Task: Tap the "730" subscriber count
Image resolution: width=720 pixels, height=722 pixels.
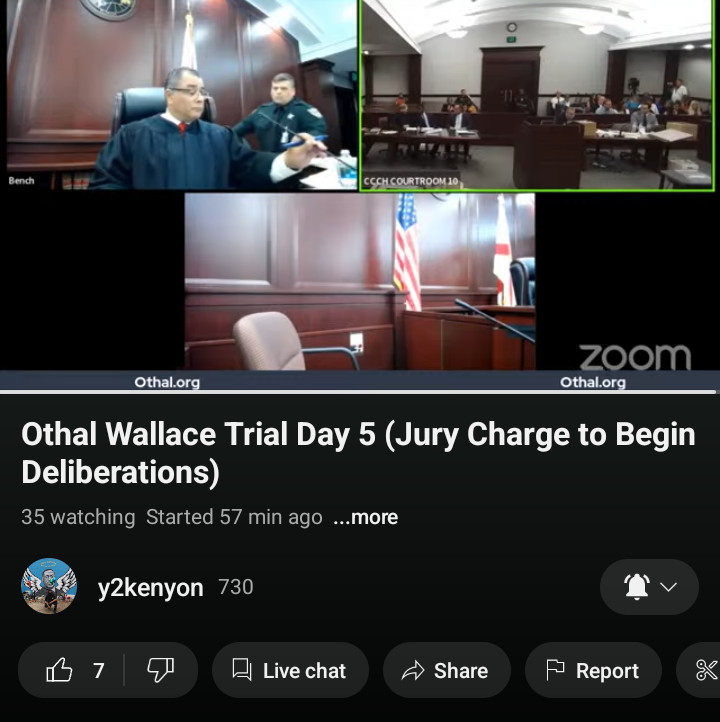Action: [236, 587]
